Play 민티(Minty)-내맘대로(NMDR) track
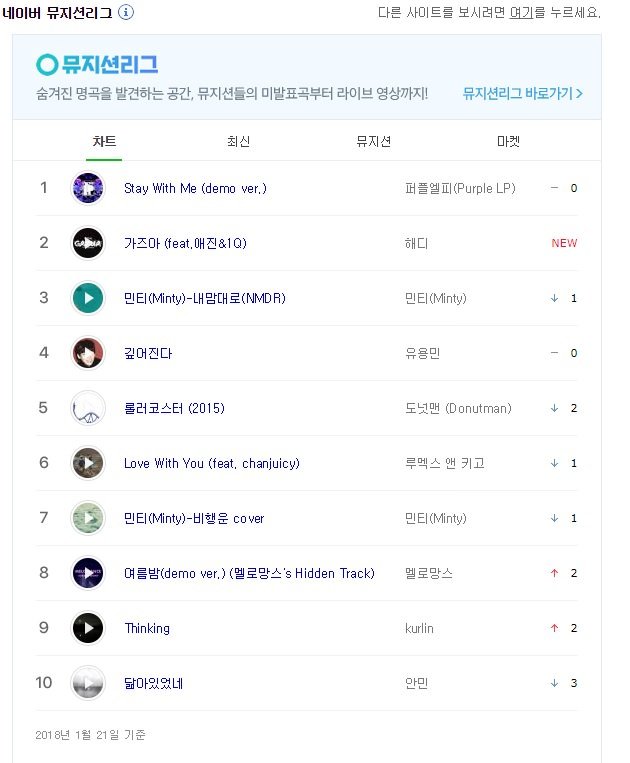This screenshot has width=630, height=763. tap(88, 298)
